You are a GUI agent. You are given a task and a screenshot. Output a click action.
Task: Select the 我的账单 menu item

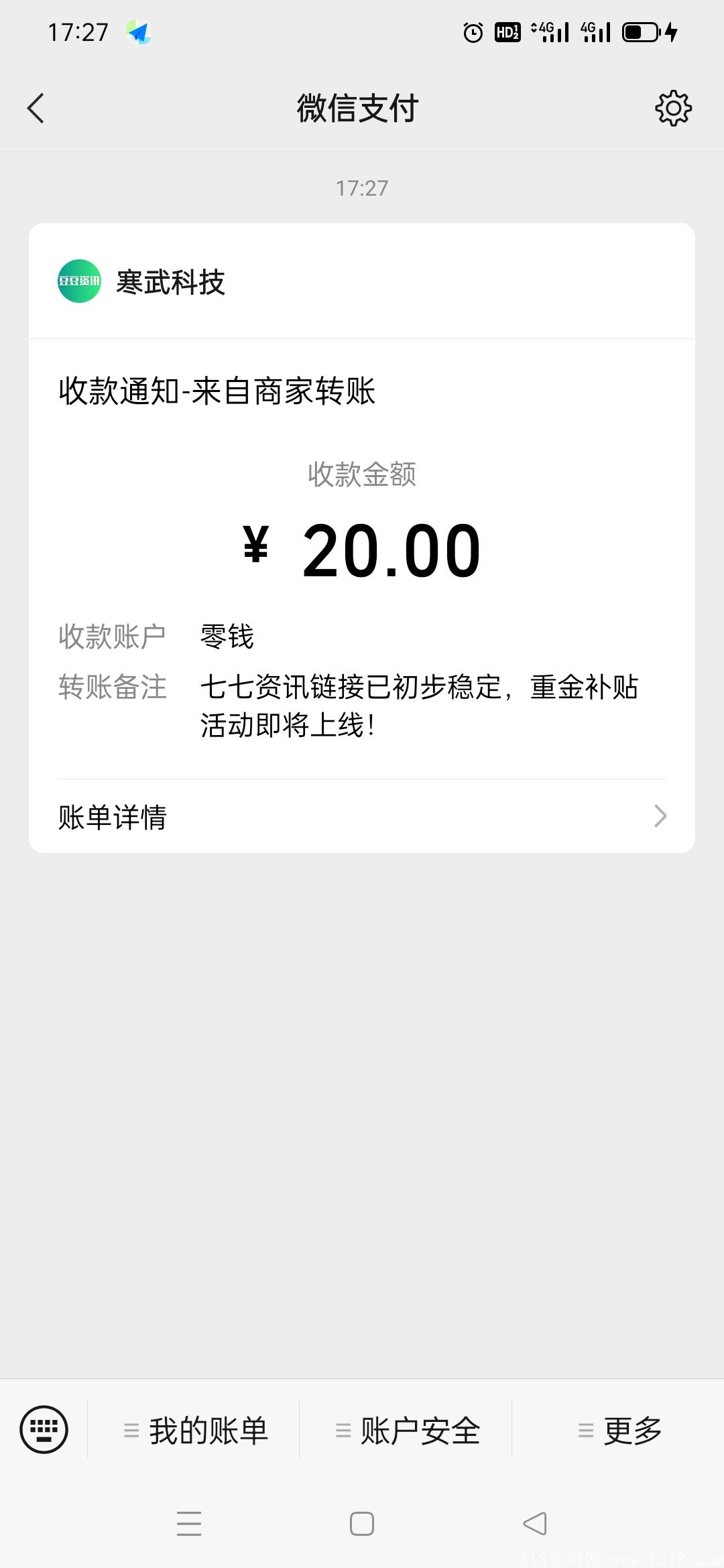[208, 1429]
